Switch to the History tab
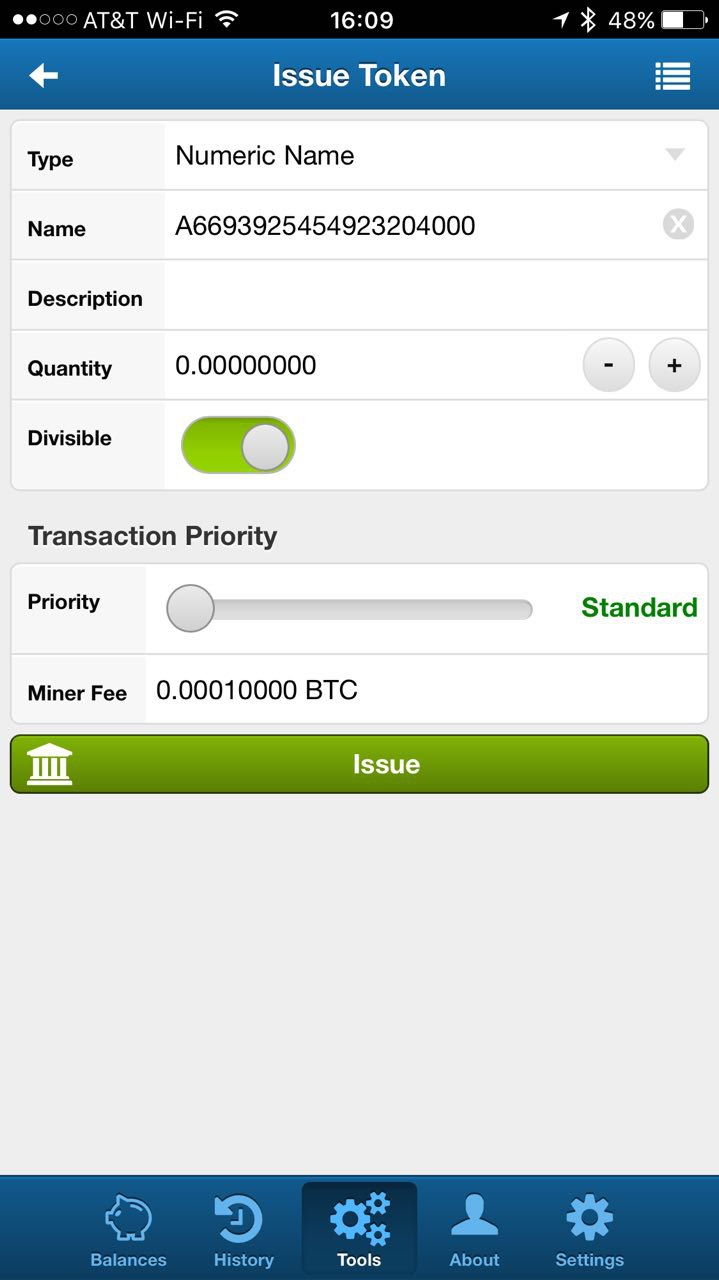Screen dimensions: 719x1280 tap(243, 1230)
